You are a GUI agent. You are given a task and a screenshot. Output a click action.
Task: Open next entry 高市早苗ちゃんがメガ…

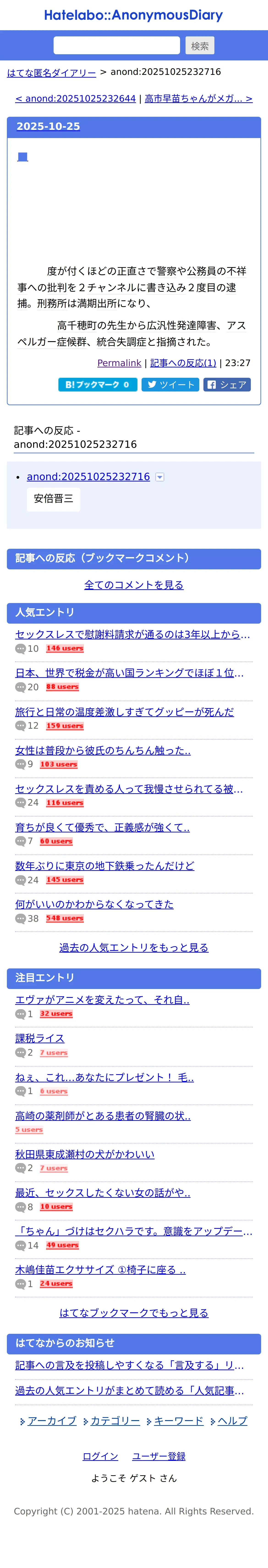tap(198, 99)
